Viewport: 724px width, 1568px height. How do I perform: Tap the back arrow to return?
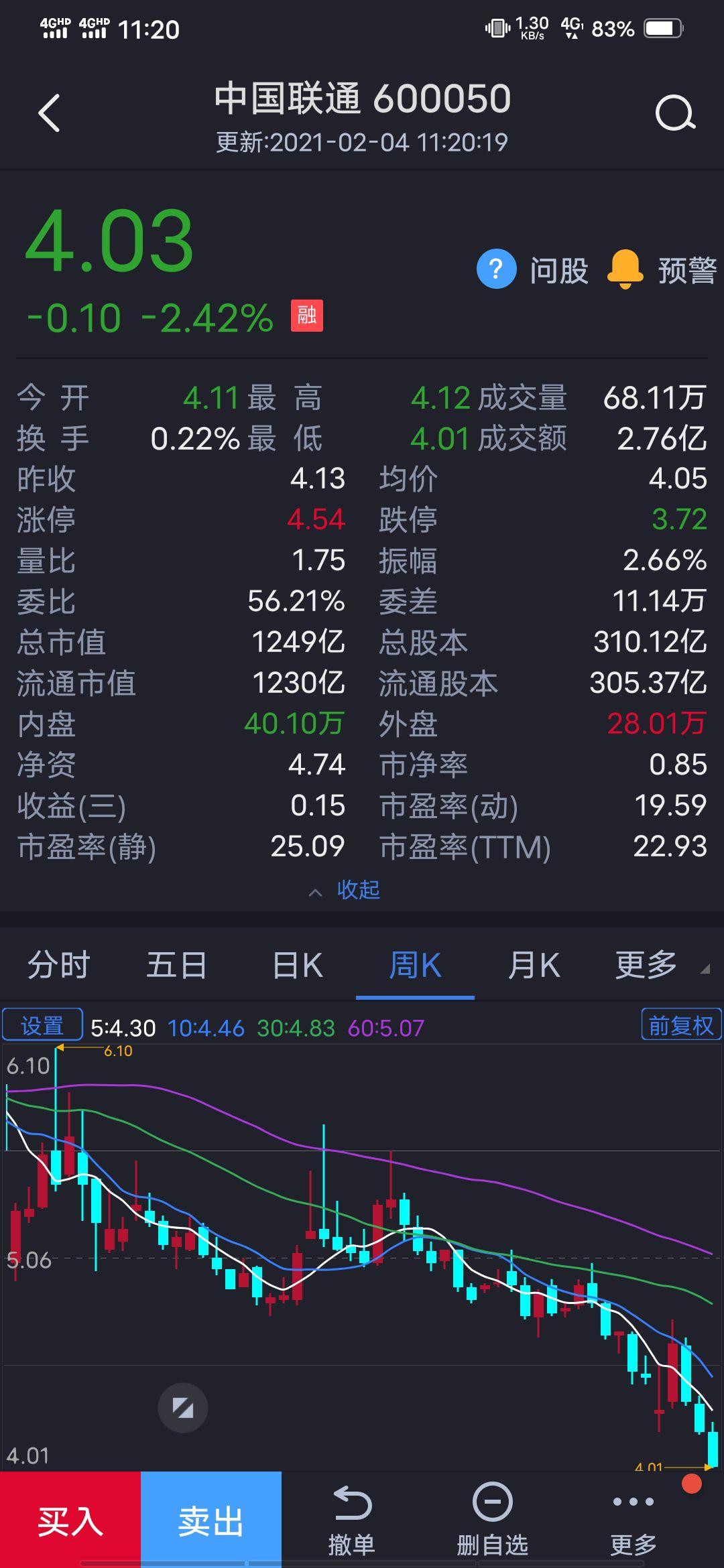[x=48, y=113]
